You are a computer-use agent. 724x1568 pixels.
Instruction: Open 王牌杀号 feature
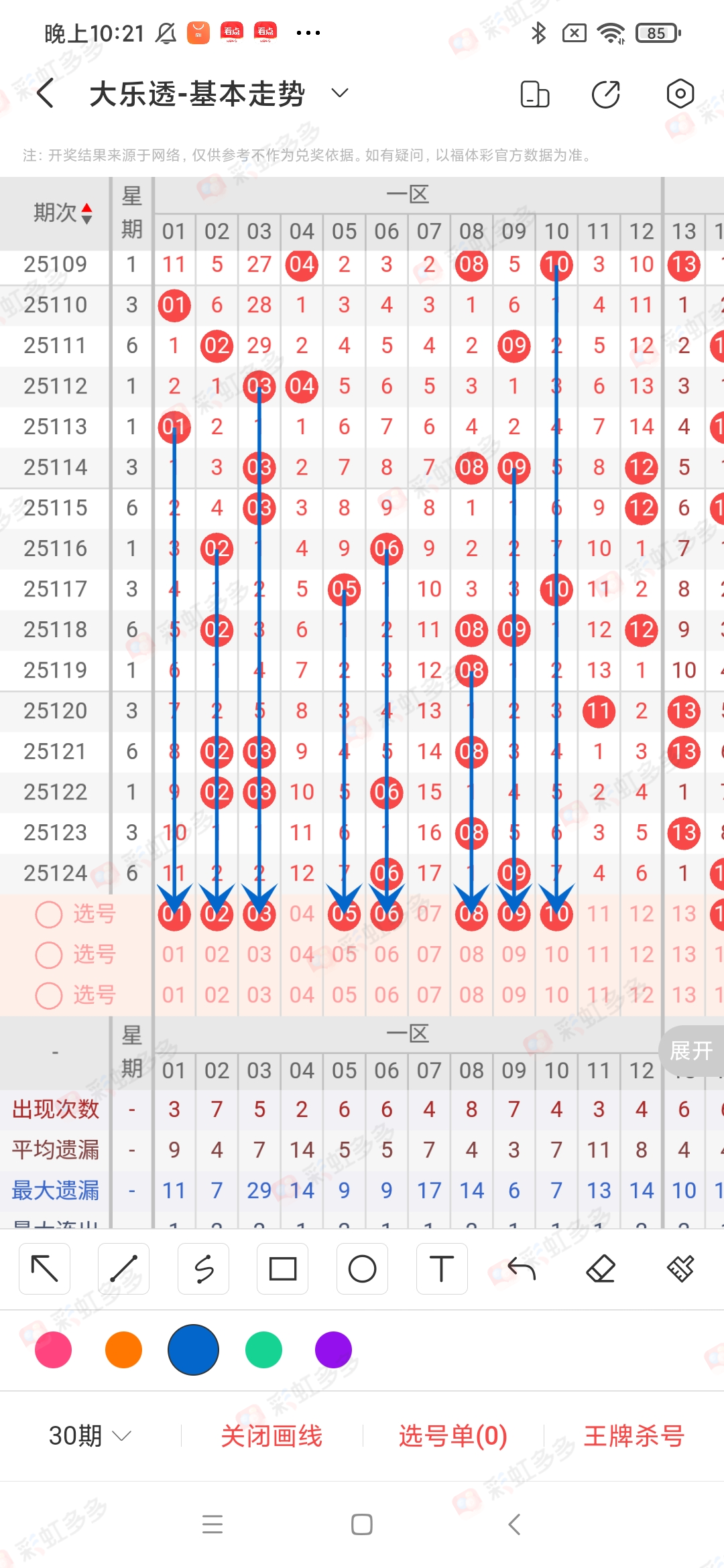(633, 1435)
